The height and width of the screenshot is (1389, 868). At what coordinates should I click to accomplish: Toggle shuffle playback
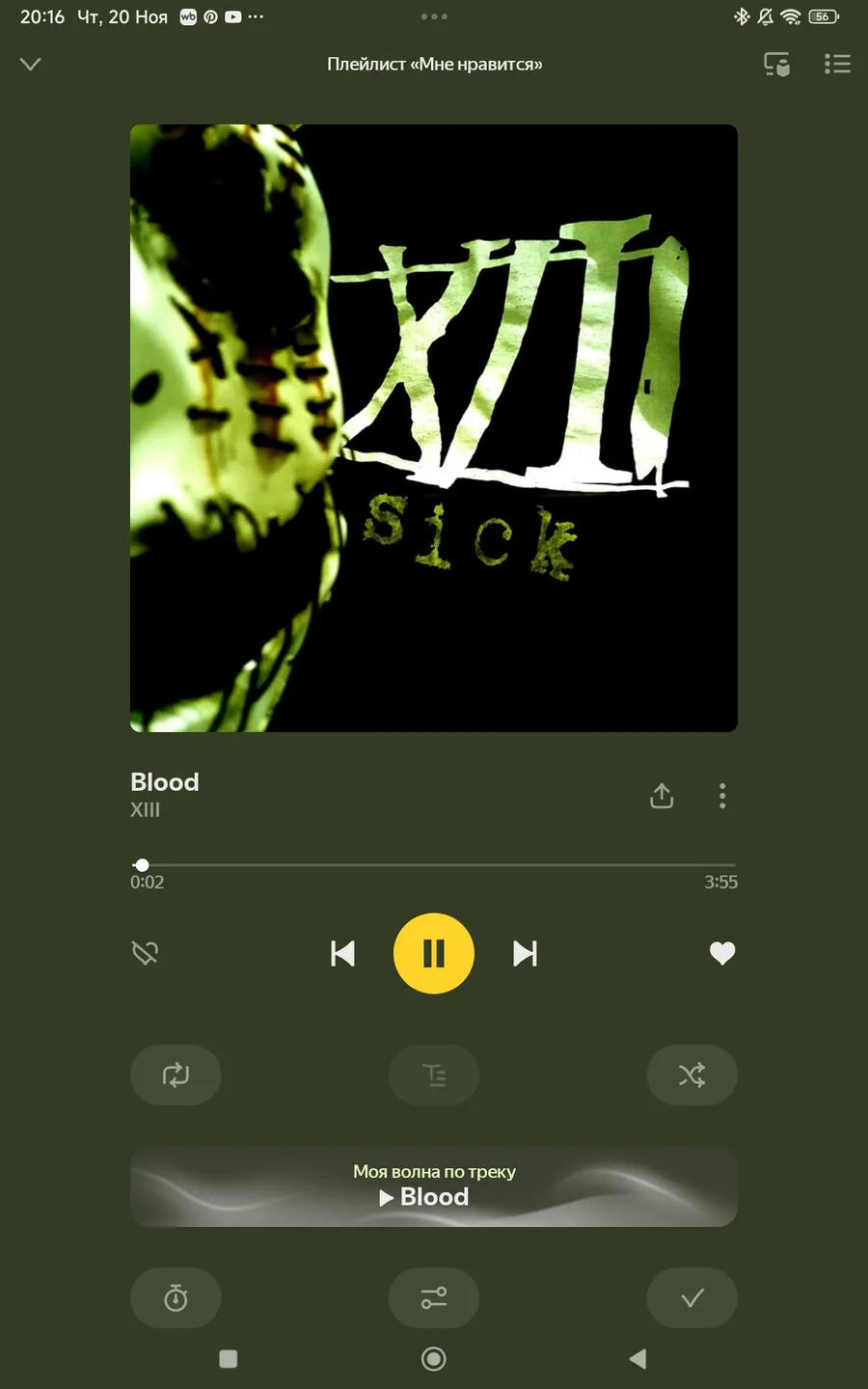click(x=692, y=1075)
